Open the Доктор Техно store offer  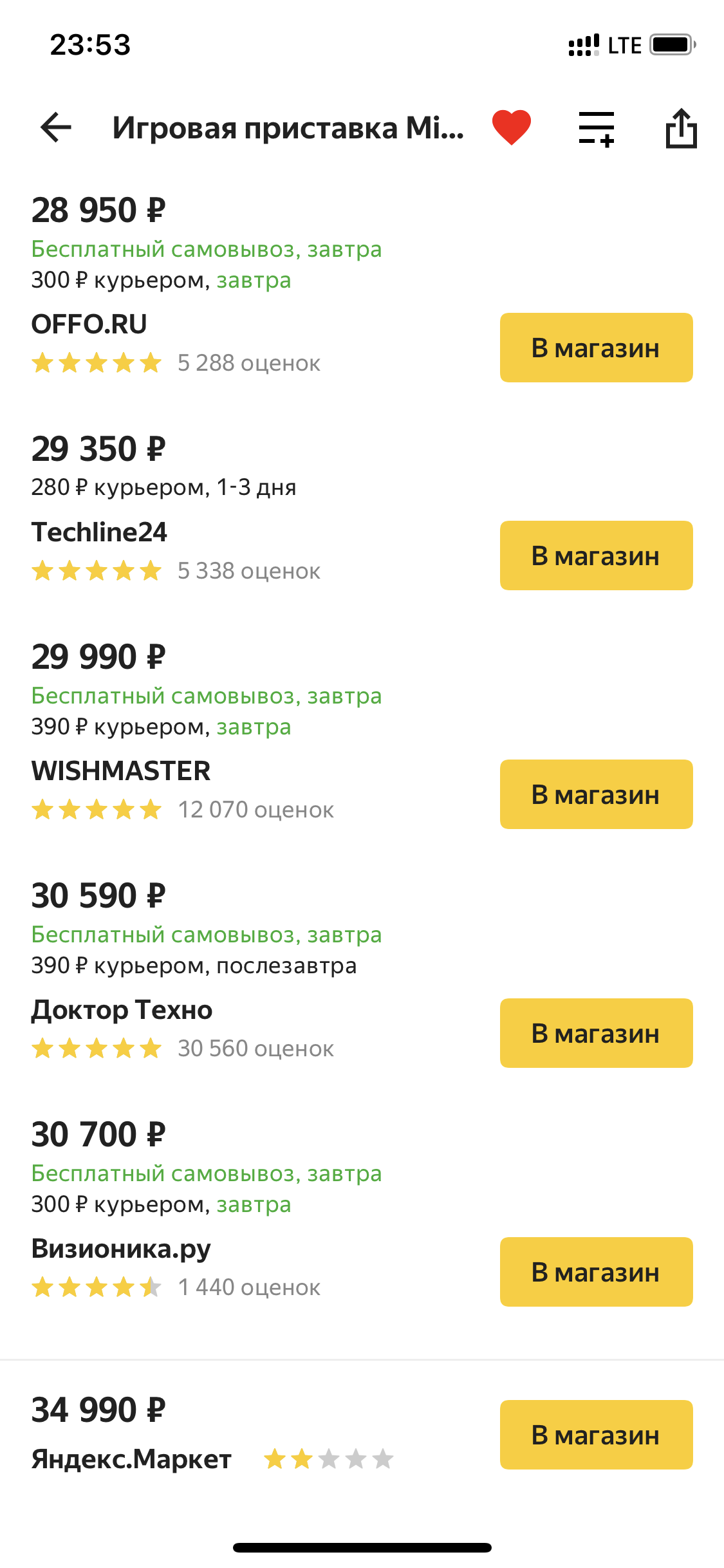point(597,1033)
